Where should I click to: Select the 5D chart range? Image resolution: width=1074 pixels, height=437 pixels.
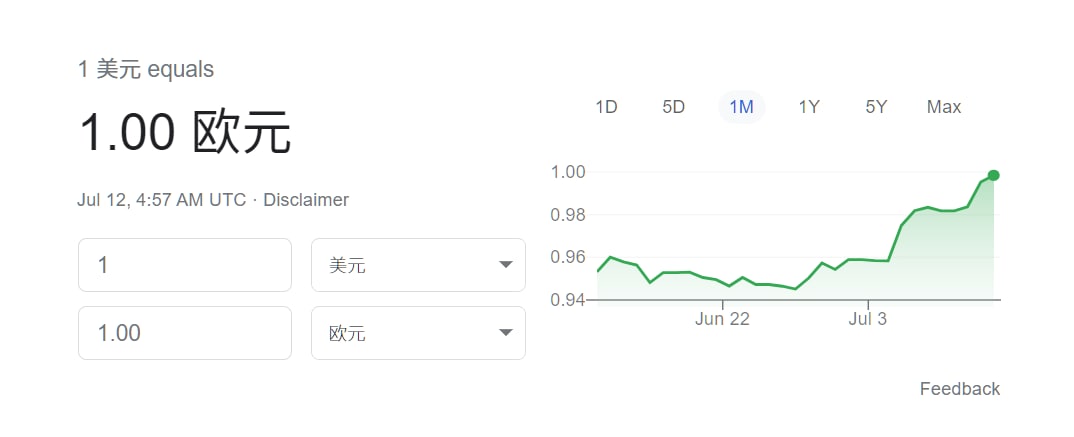pyautogui.click(x=673, y=107)
